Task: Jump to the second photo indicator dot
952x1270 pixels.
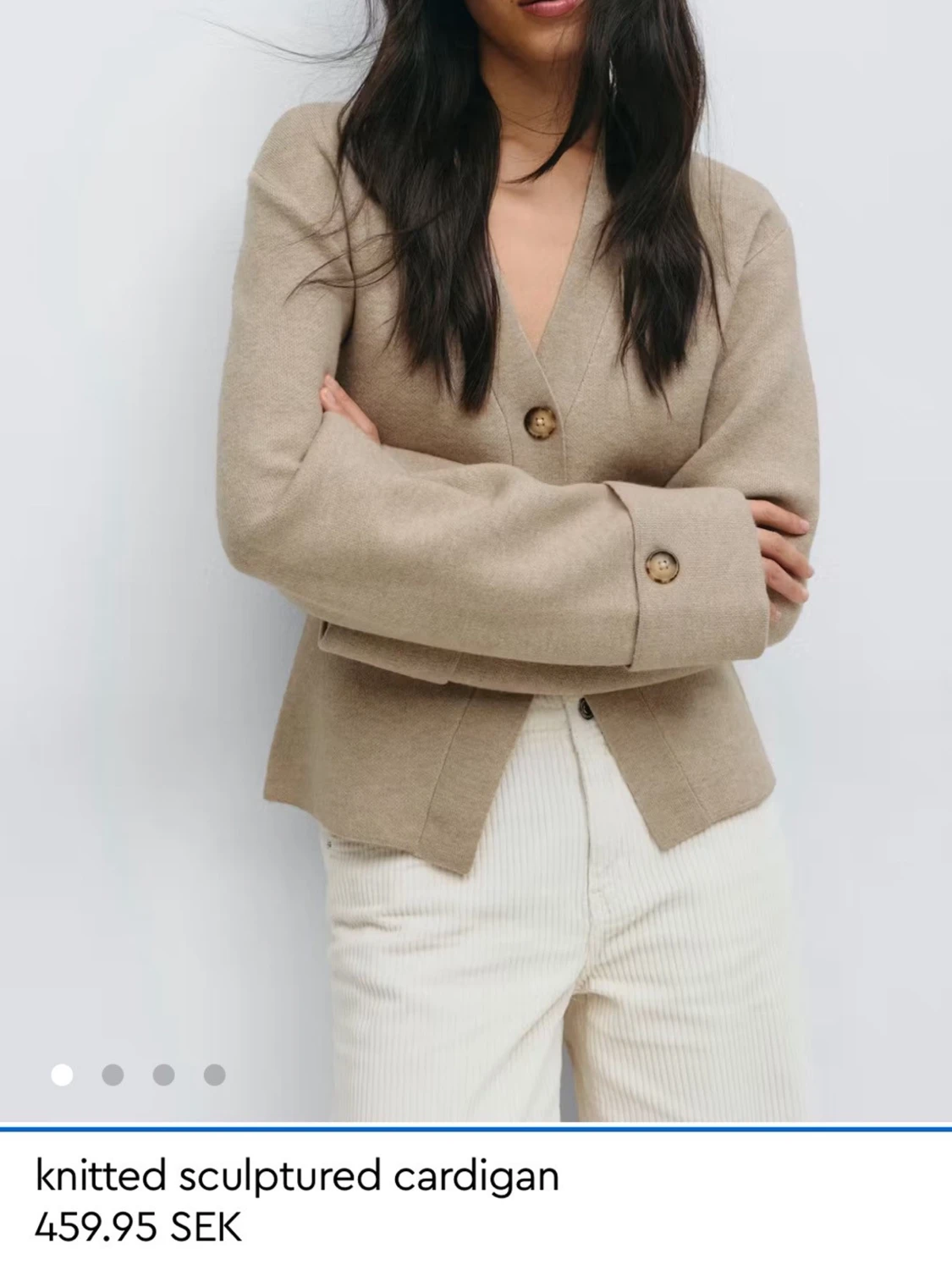Action: (113, 1075)
